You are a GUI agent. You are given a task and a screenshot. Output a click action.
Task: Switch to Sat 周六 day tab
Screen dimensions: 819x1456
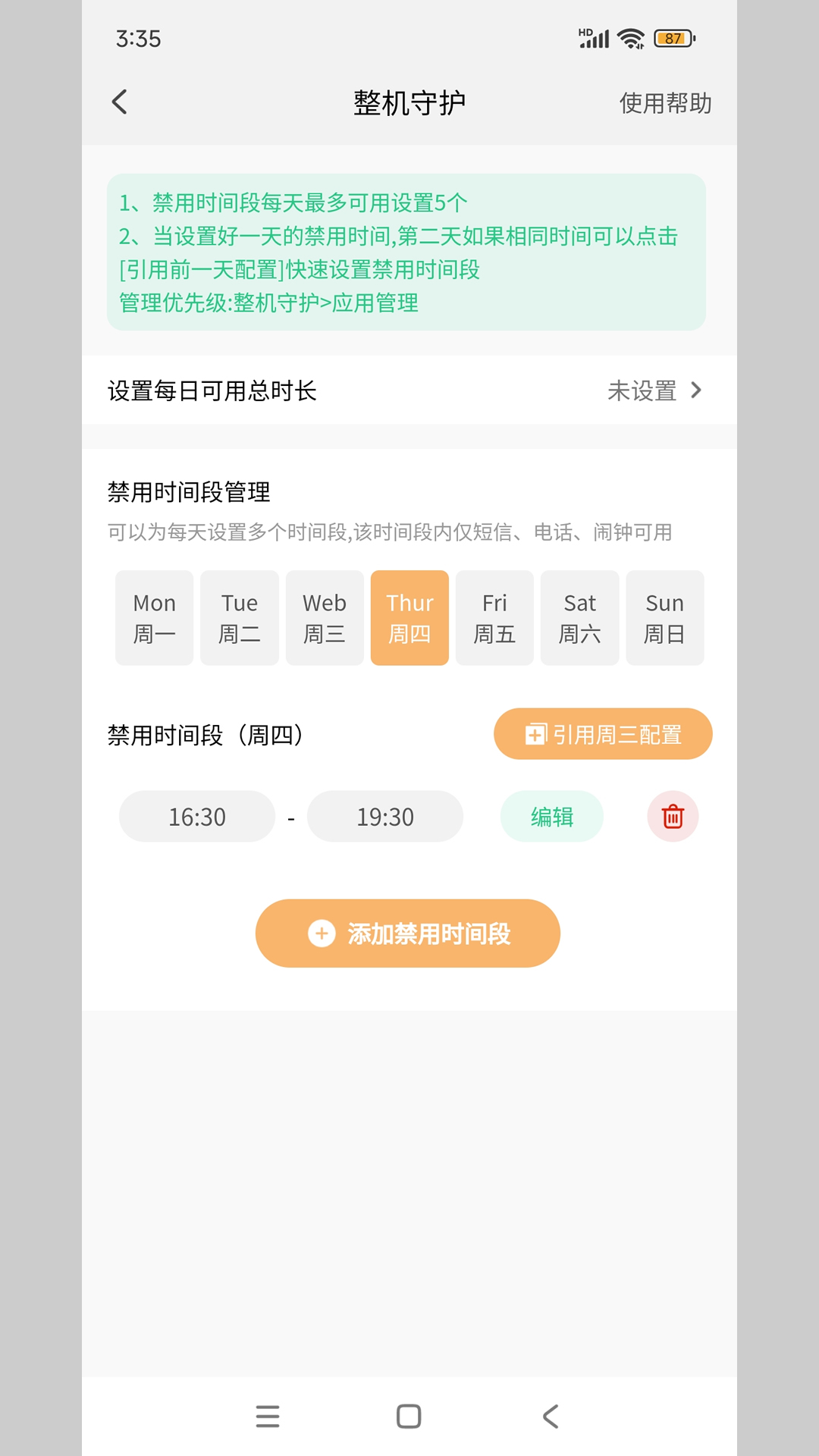pos(579,617)
